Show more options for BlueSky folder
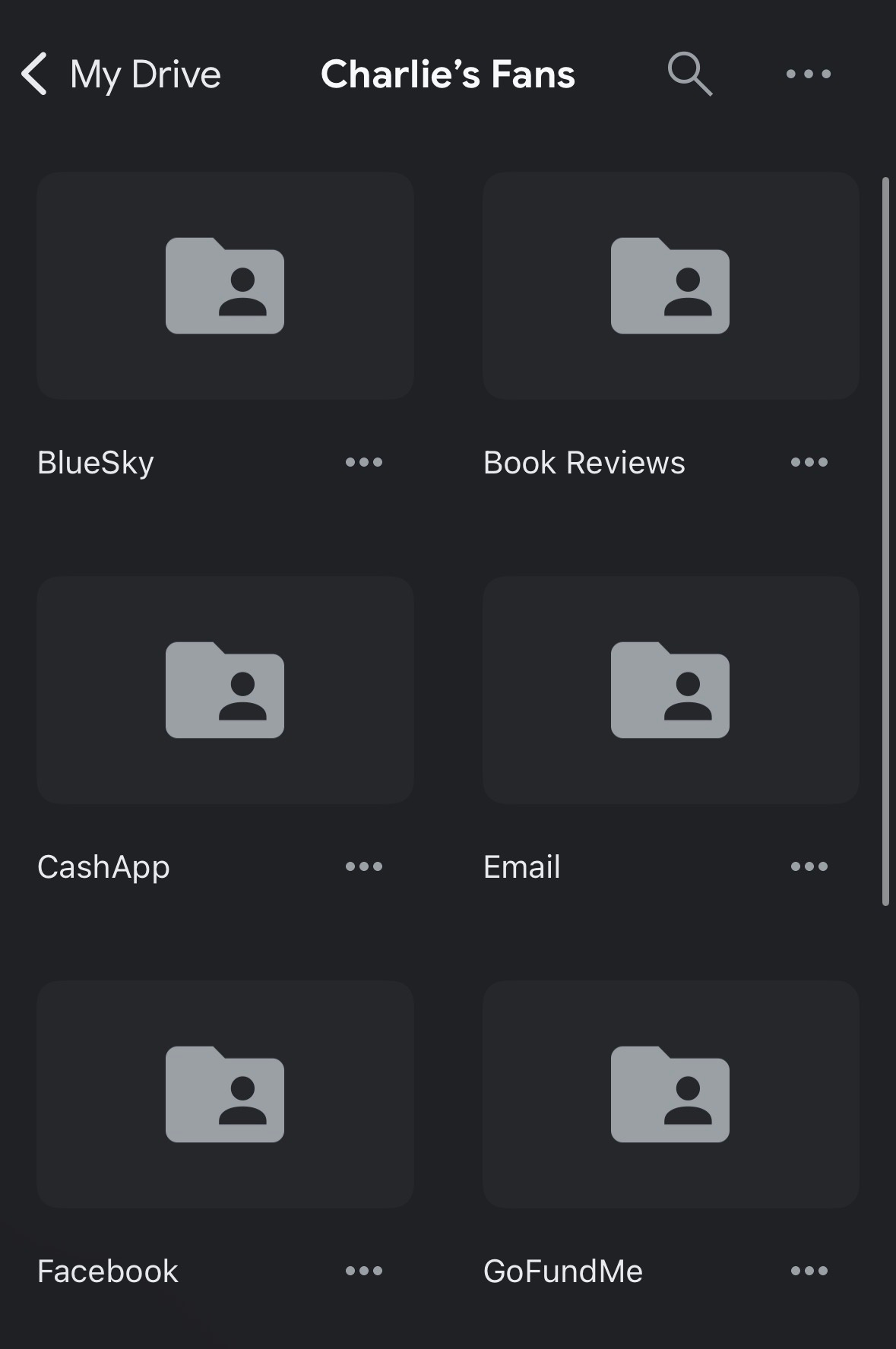Viewport: 896px width, 1349px height. pyautogui.click(x=364, y=462)
